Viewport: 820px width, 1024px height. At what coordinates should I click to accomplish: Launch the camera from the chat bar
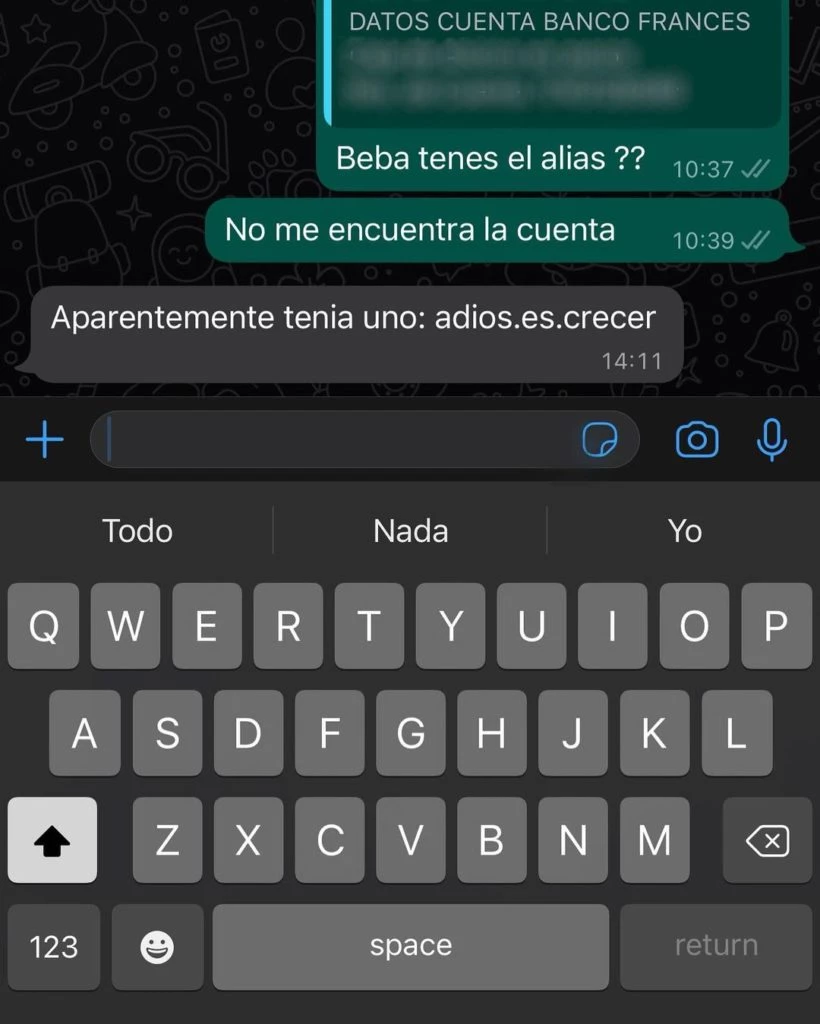pos(697,440)
